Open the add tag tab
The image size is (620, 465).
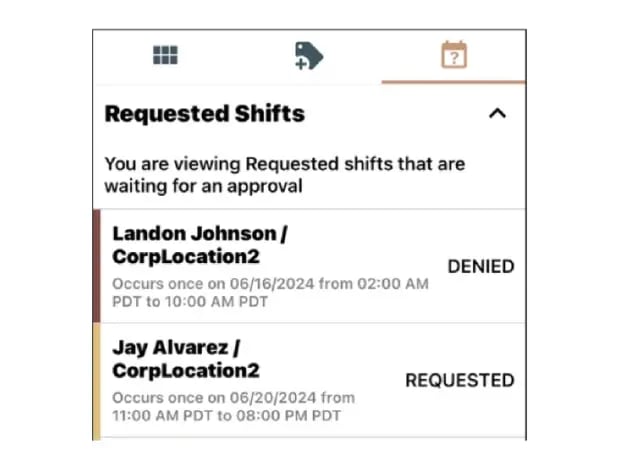[x=309, y=56]
